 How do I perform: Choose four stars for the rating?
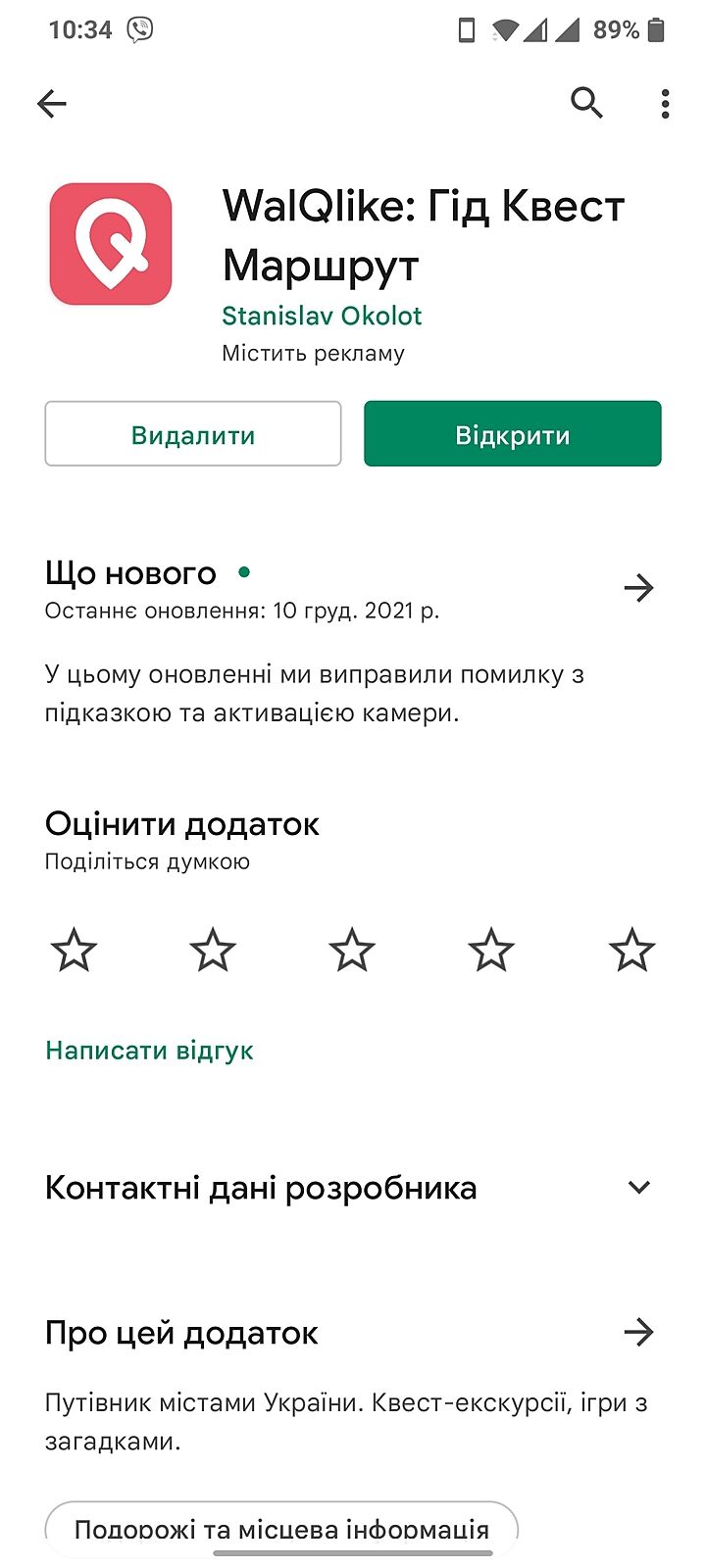point(491,950)
